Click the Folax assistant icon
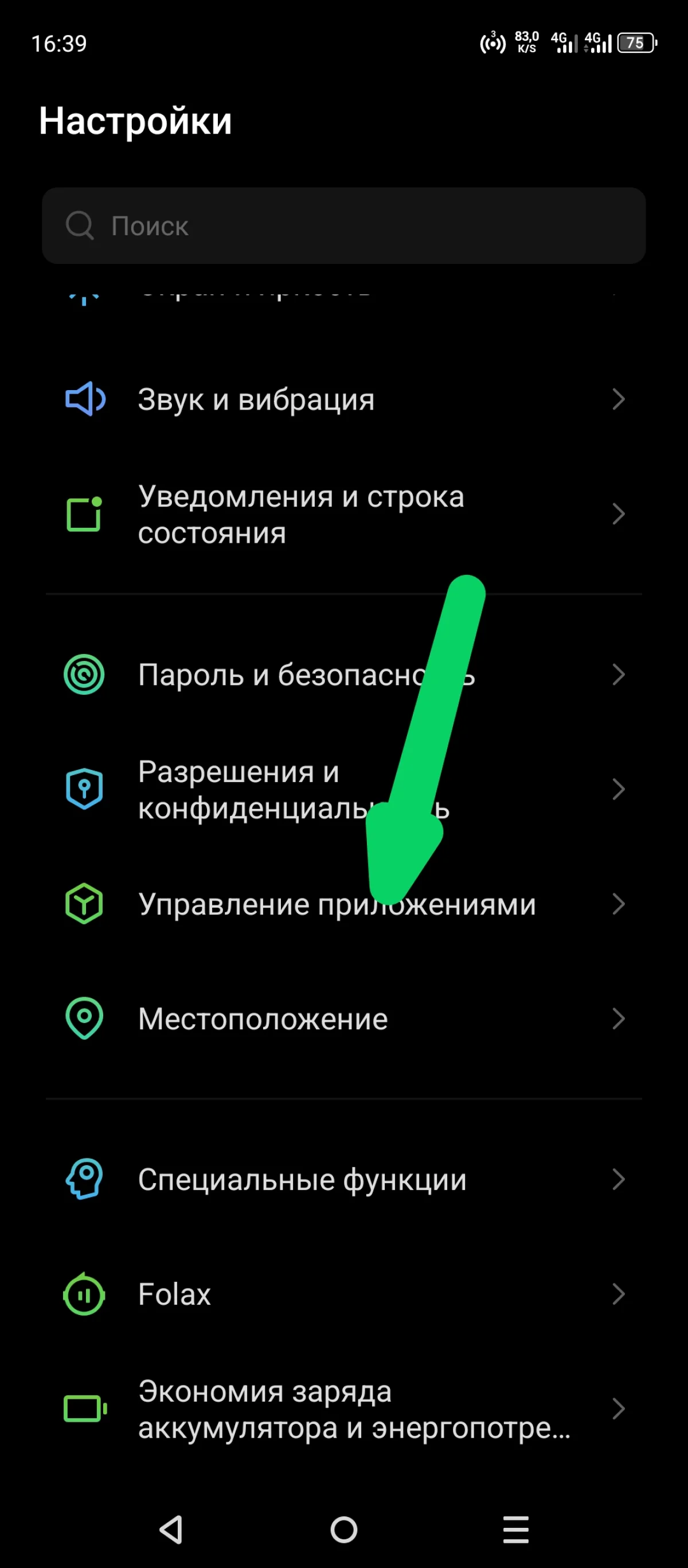Image resolution: width=688 pixels, height=1568 pixels. pos(84,1294)
